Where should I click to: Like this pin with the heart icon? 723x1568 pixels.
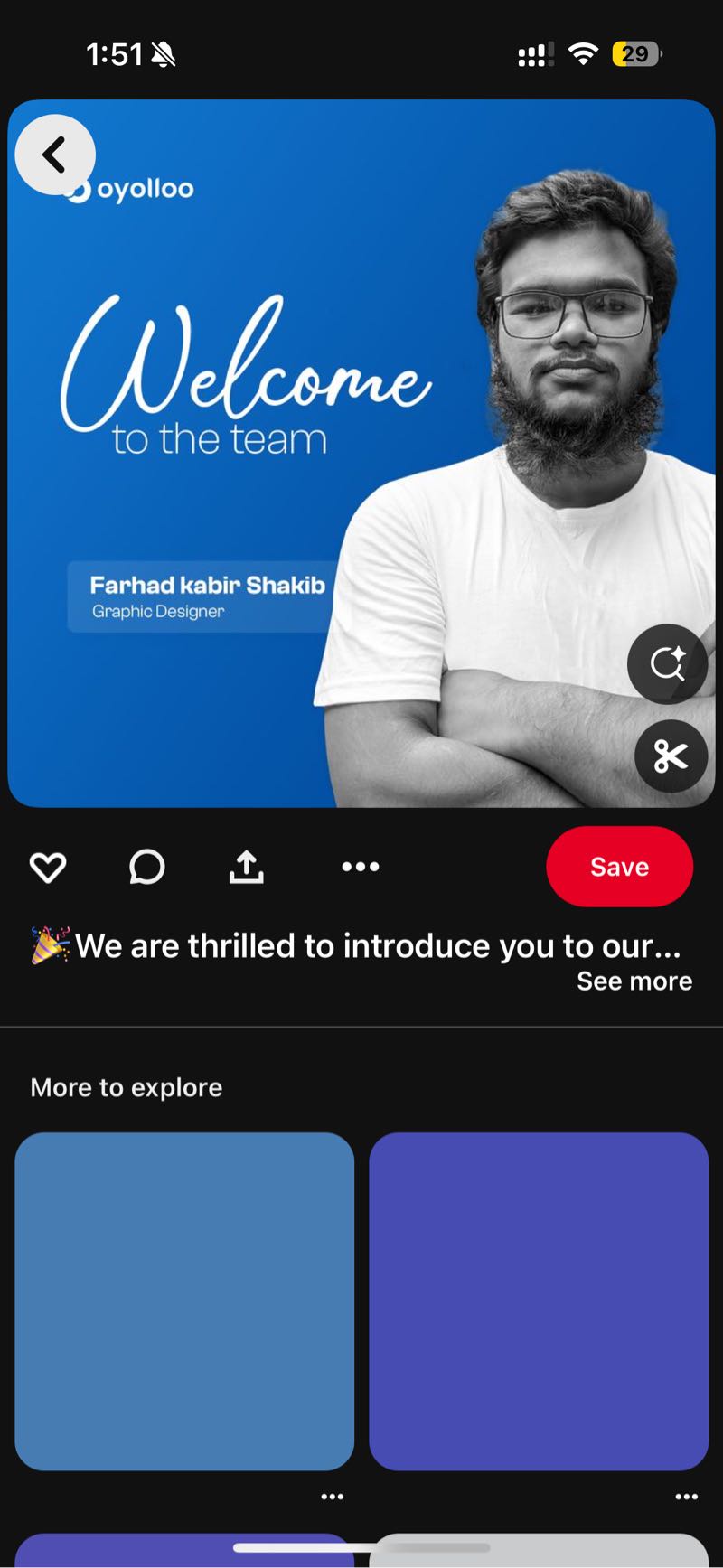point(48,867)
